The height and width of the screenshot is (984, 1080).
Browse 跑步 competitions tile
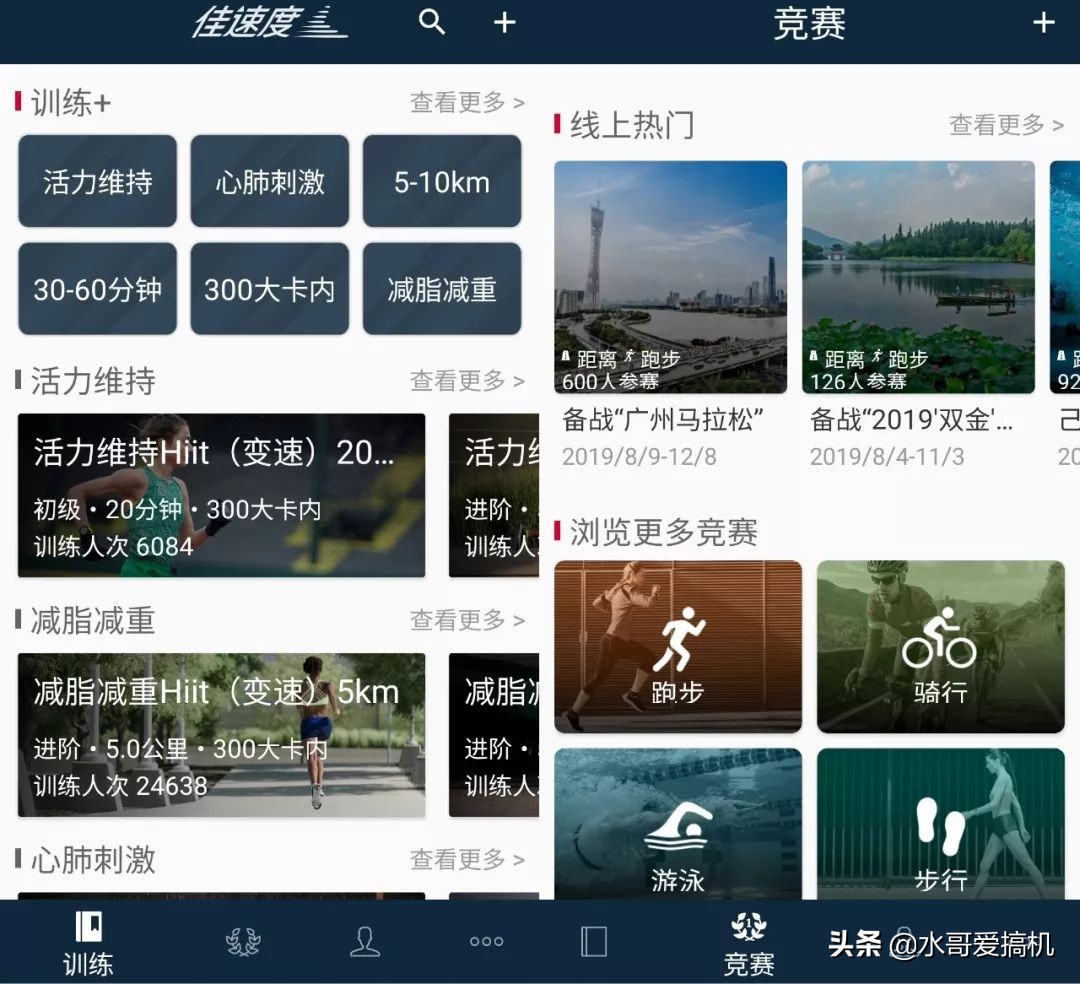coord(678,647)
